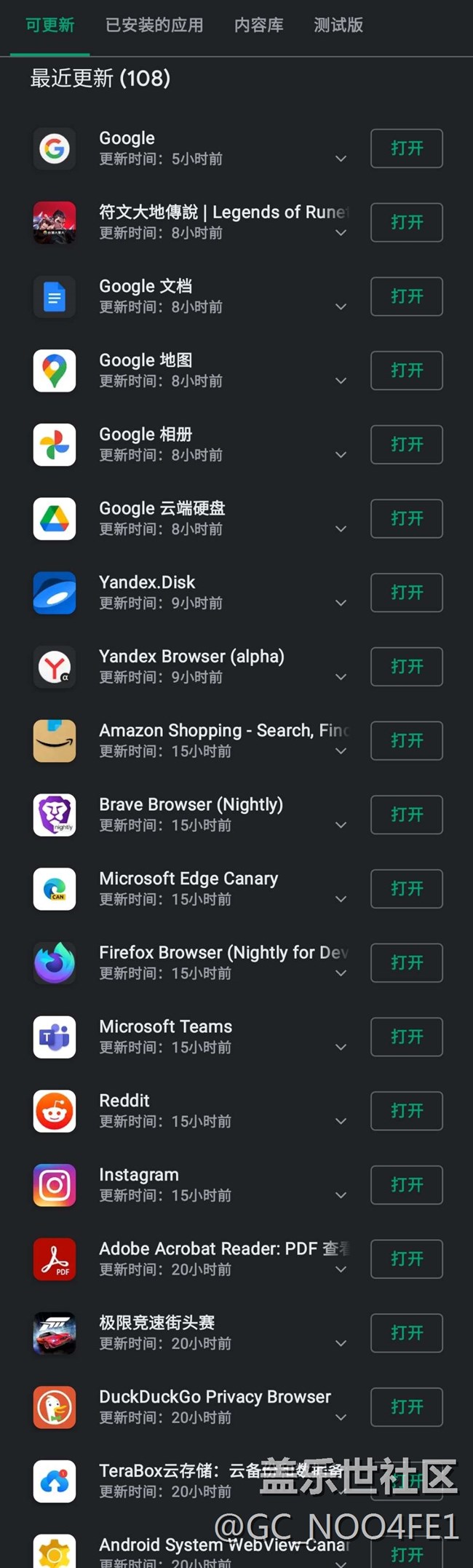Open Microsoft Teams via 打开 button

pyautogui.click(x=406, y=1037)
